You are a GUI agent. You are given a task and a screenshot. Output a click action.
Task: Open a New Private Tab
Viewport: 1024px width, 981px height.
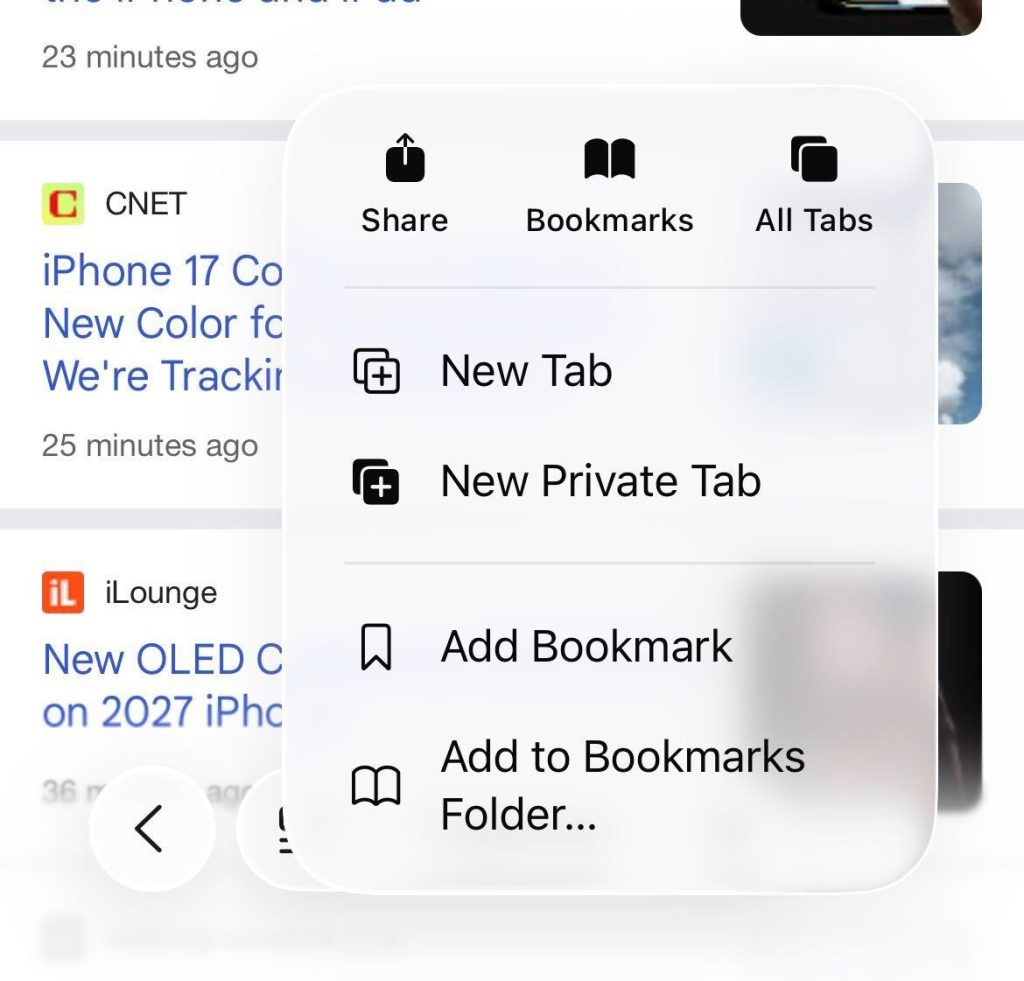coord(600,482)
